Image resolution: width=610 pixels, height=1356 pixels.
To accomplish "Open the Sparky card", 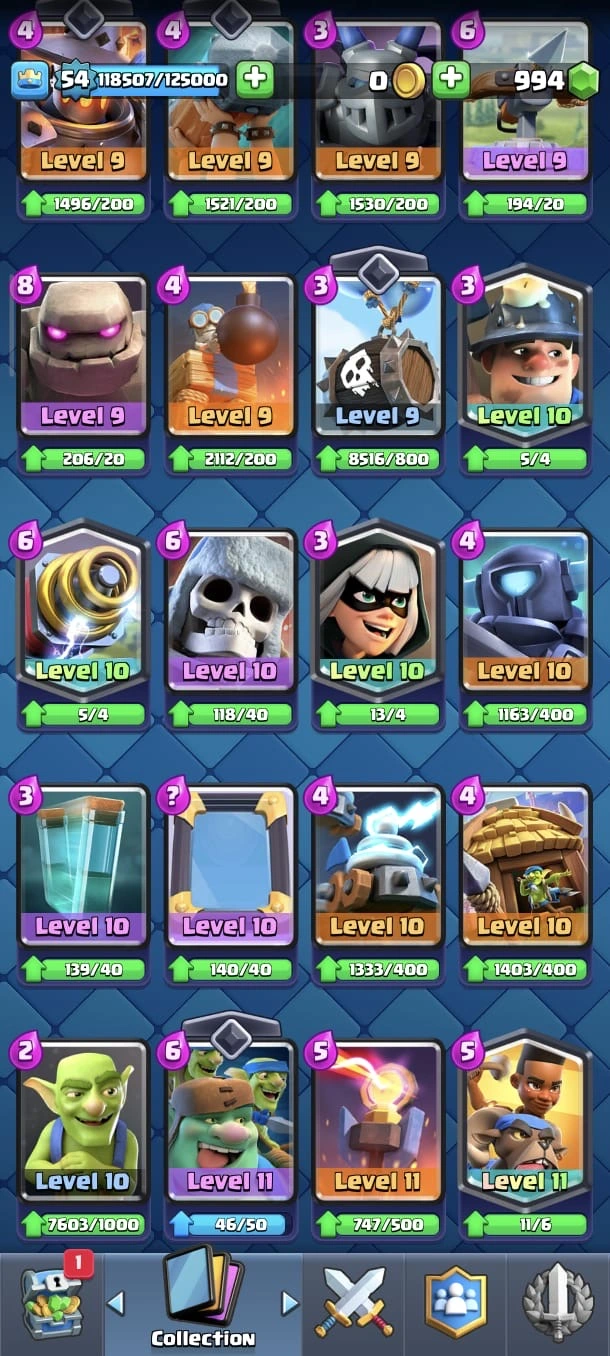I will (82, 612).
